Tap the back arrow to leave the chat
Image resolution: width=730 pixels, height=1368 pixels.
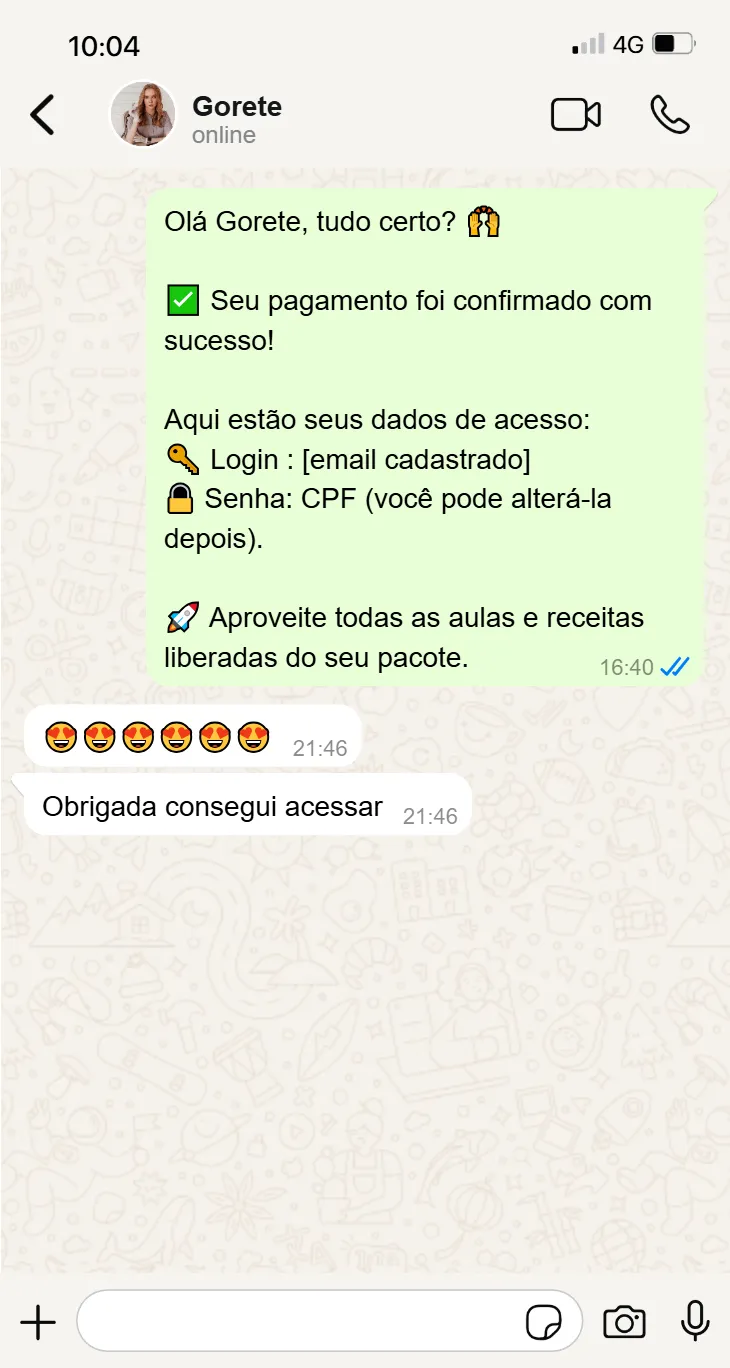tap(42, 114)
